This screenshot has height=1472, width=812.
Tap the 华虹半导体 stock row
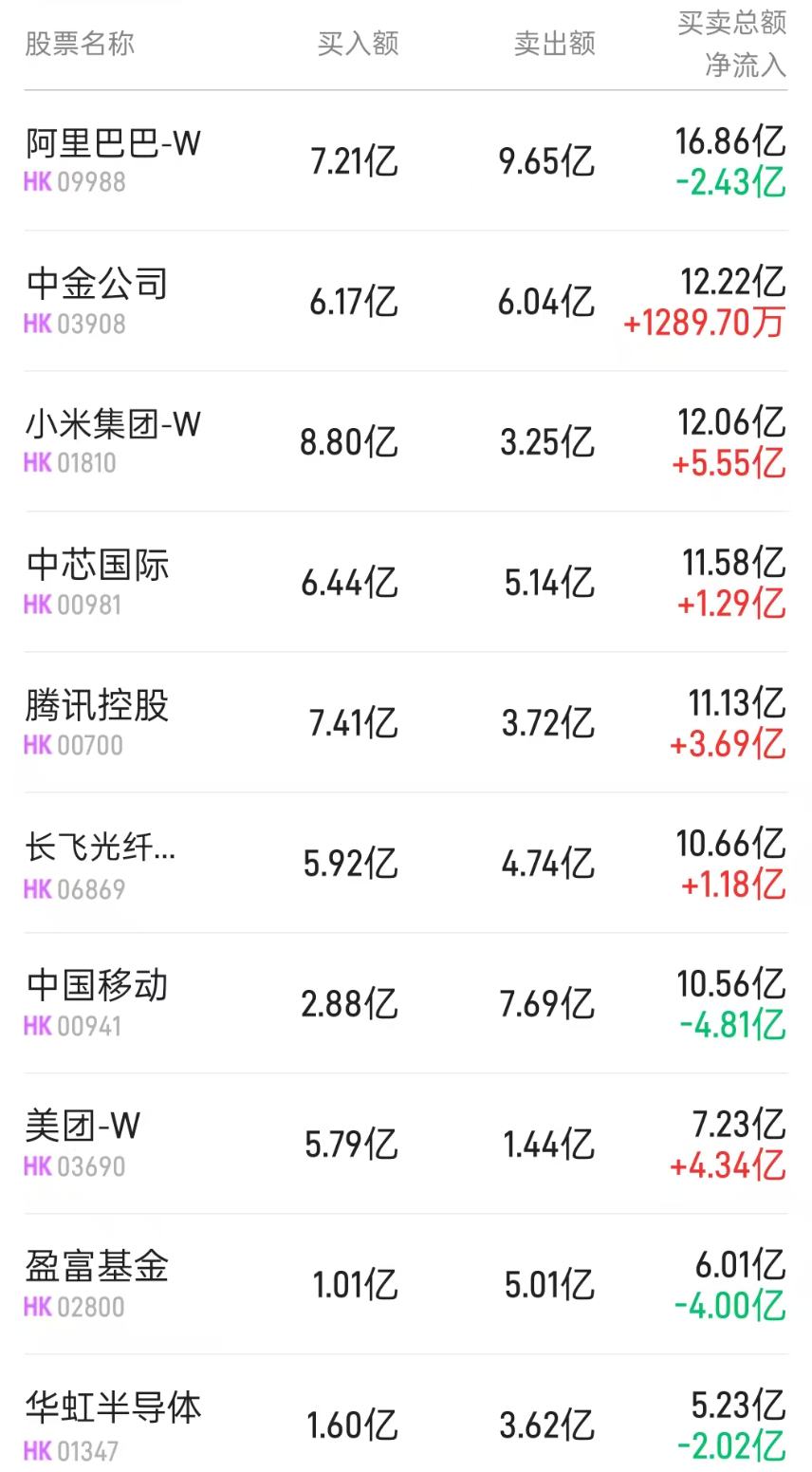pyautogui.click(x=113, y=1407)
